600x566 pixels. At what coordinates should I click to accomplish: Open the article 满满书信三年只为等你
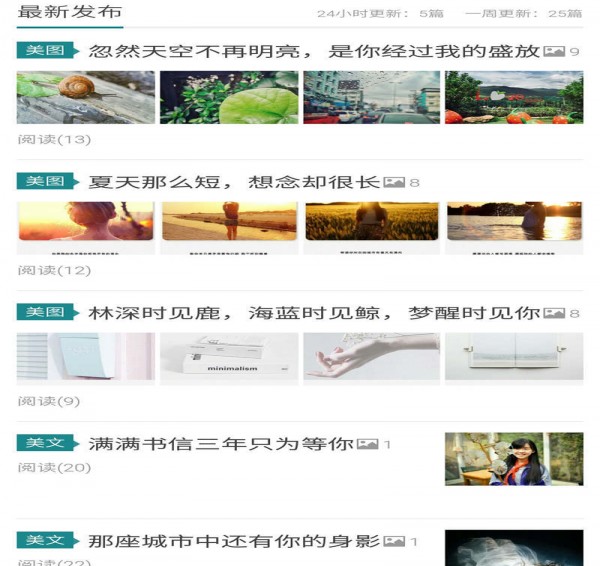point(221,443)
